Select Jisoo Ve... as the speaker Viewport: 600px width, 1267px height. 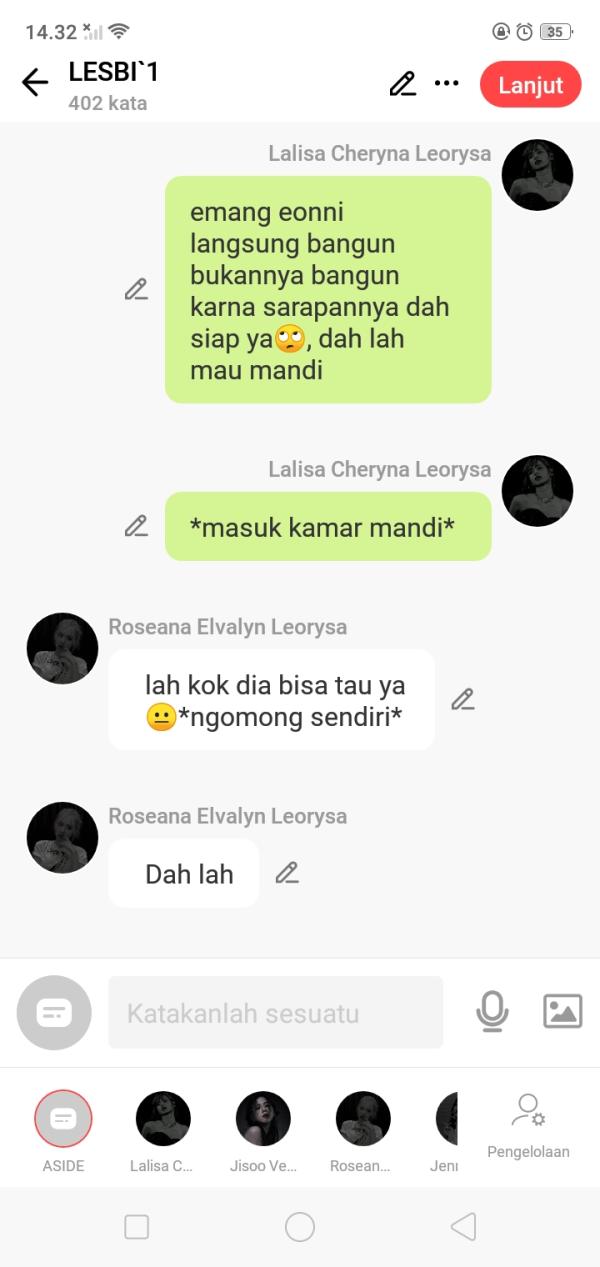263,1119
